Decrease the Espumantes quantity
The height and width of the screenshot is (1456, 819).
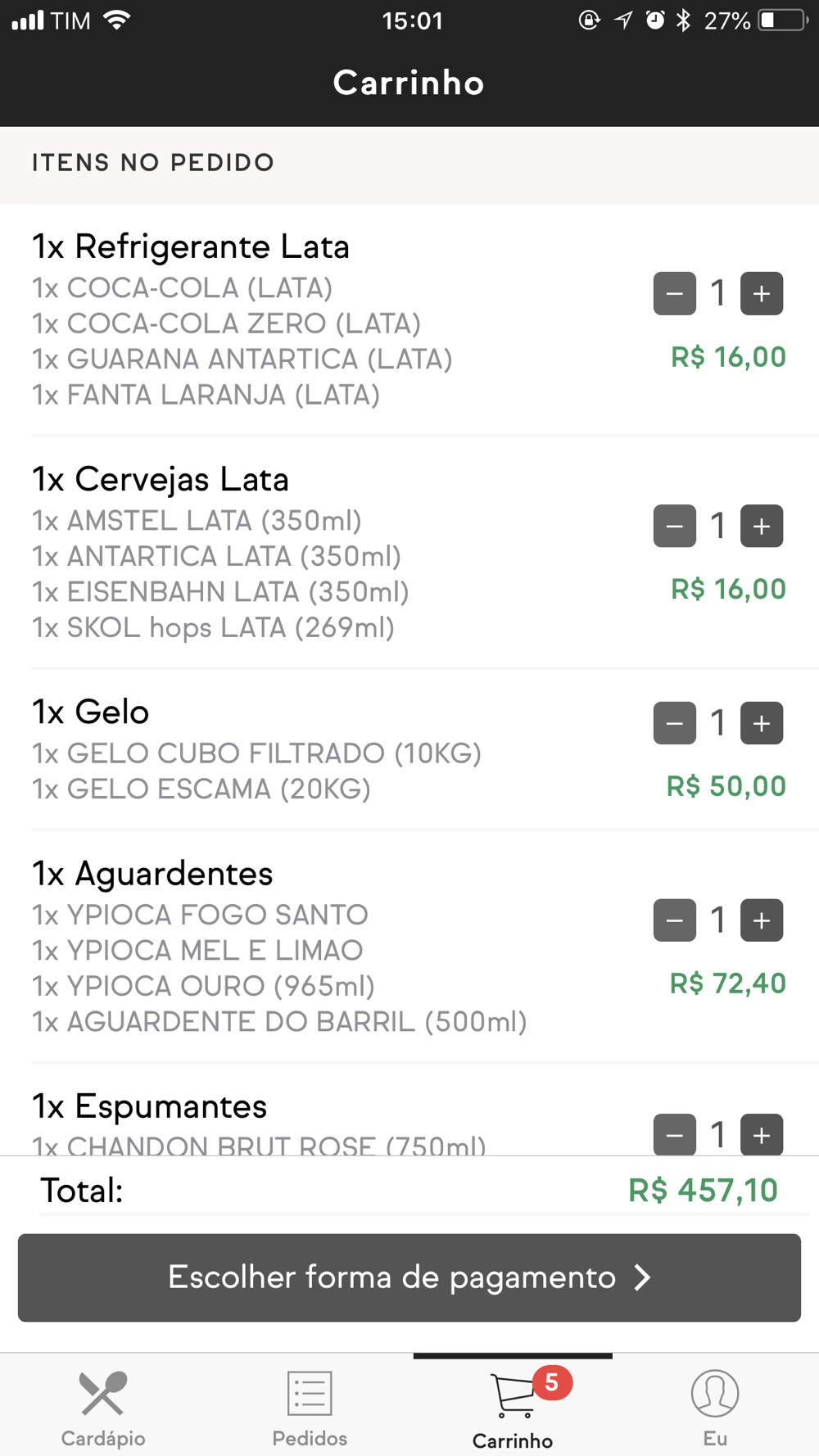(675, 1134)
